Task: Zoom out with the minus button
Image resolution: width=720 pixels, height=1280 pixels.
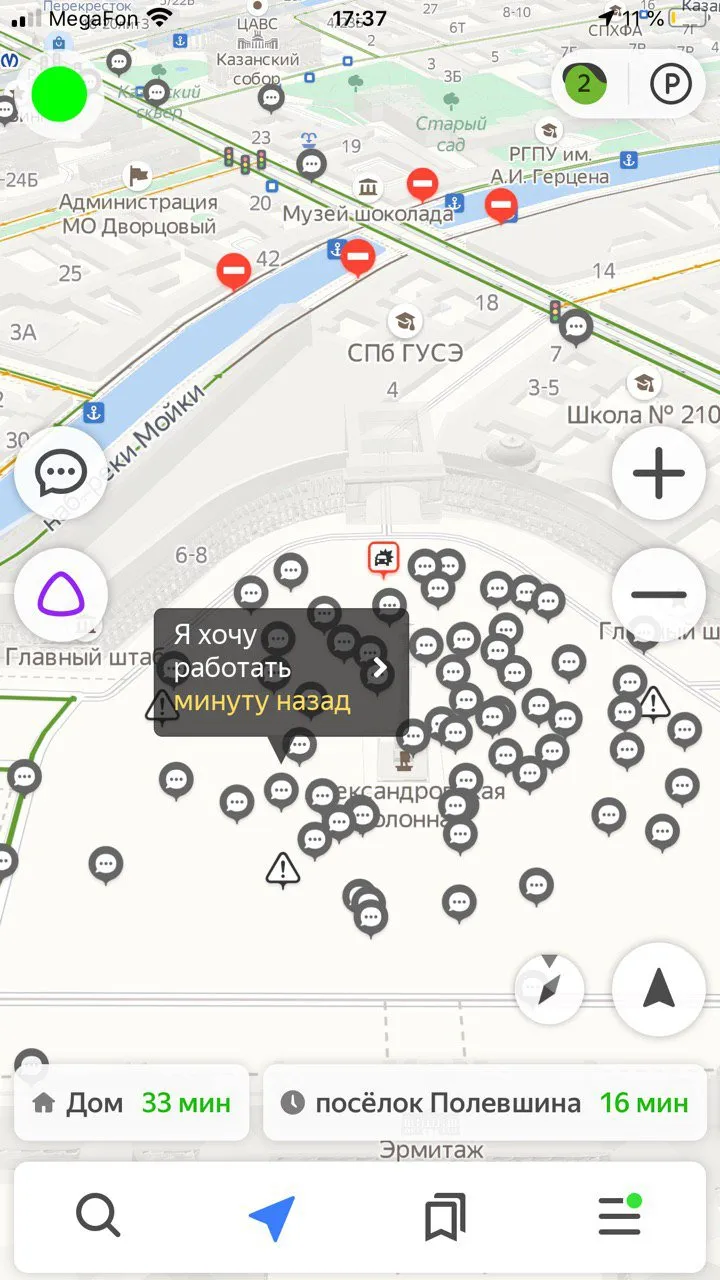Action: coord(659,595)
